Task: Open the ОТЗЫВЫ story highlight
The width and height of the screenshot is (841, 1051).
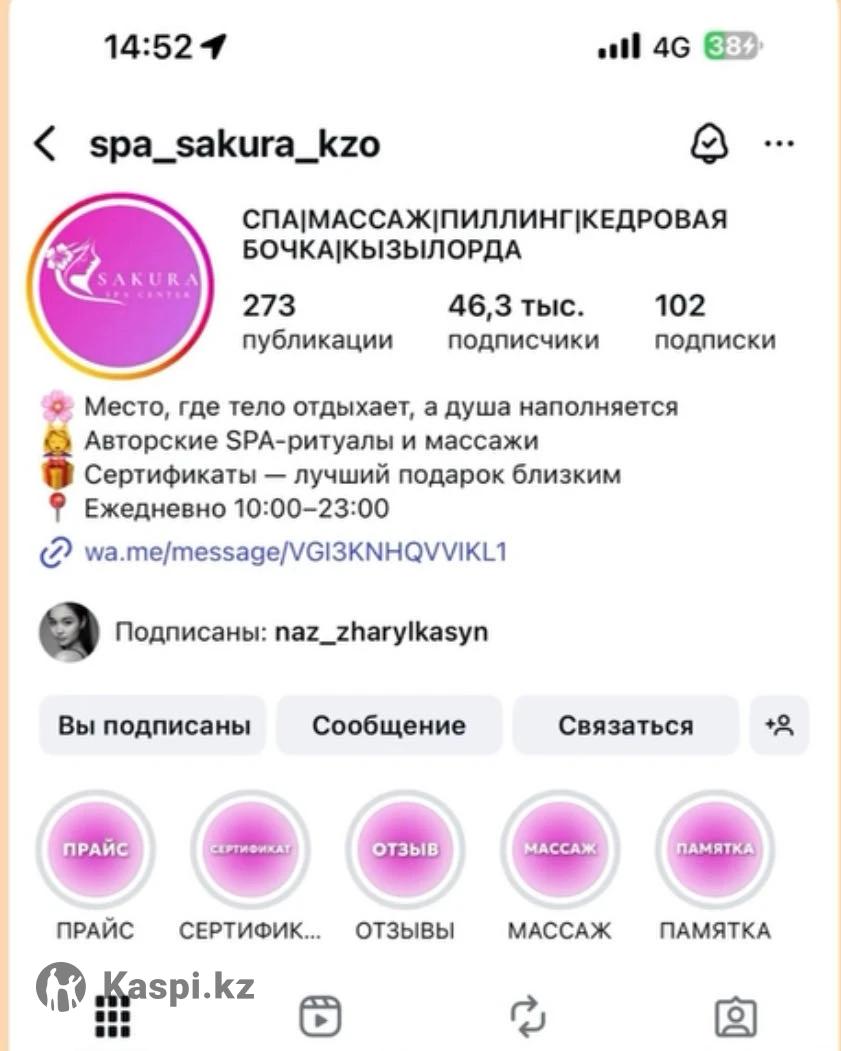Action: point(405,850)
